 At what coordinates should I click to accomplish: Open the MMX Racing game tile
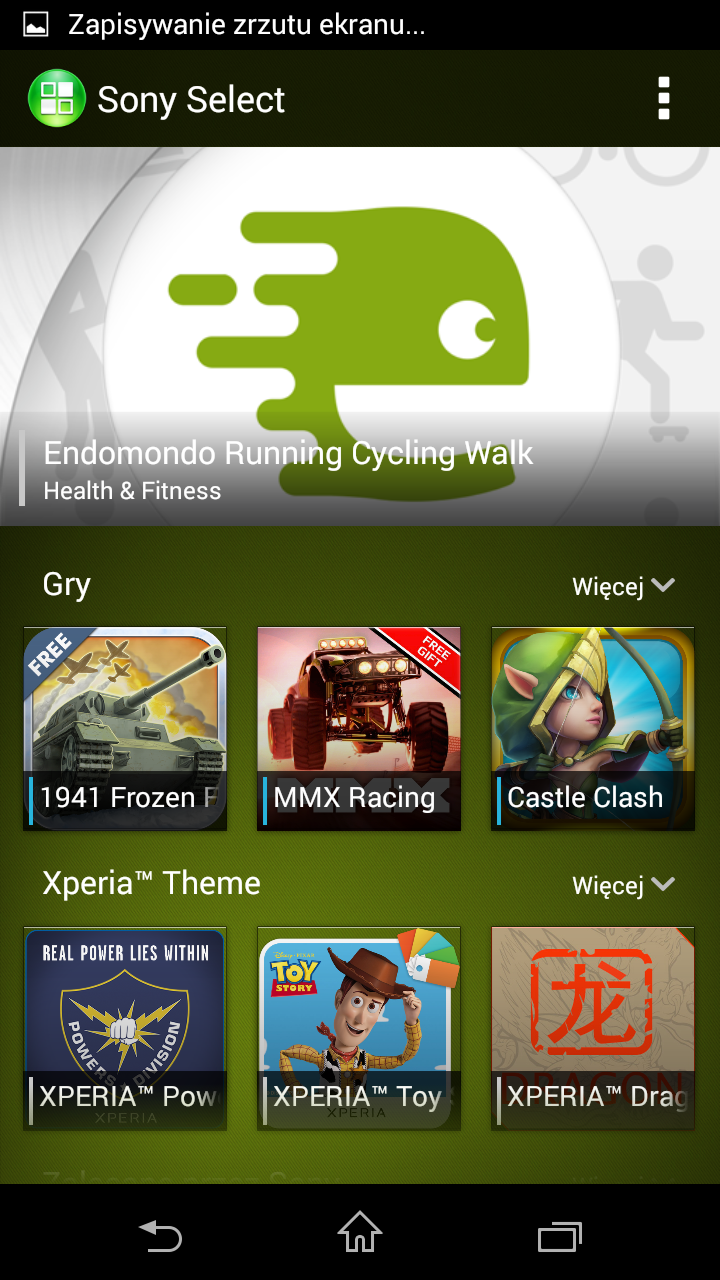pyautogui.click(x=359, y=729)
